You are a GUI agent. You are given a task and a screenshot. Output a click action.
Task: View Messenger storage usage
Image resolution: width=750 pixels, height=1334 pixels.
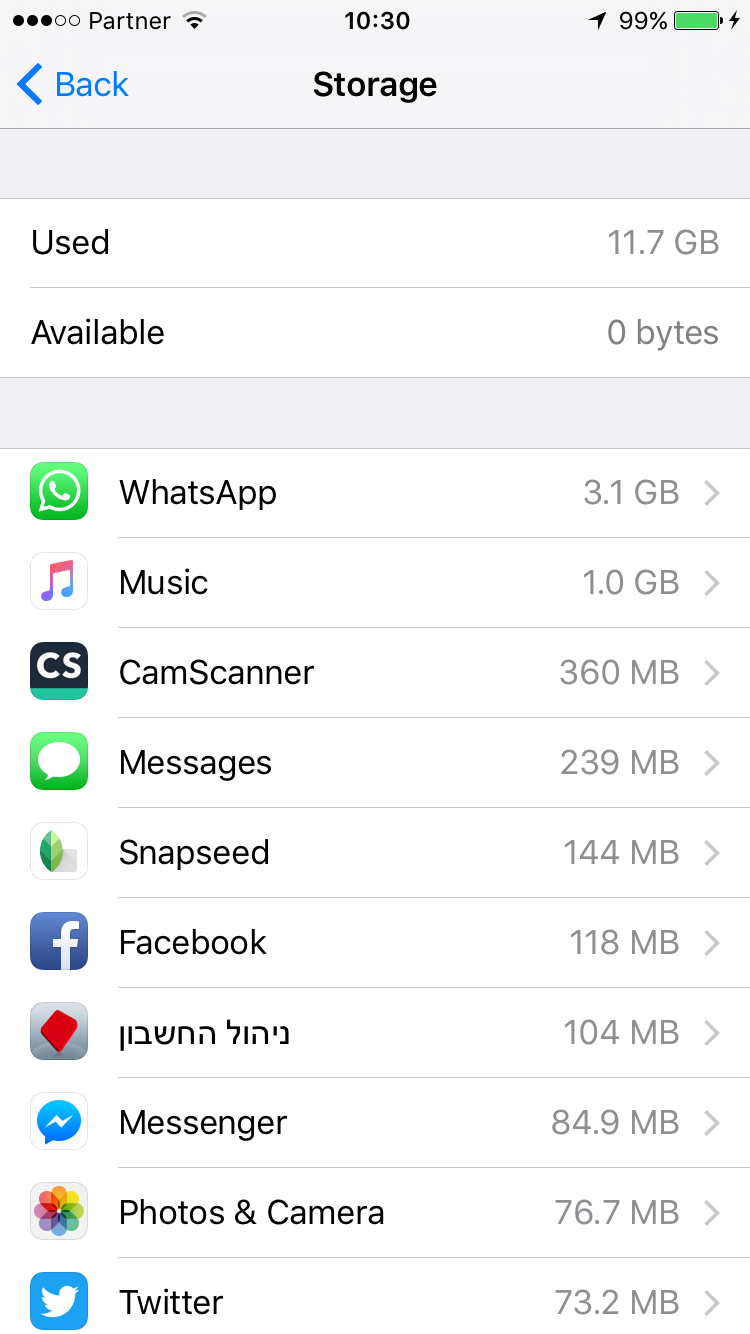[x=375, y=1122]
